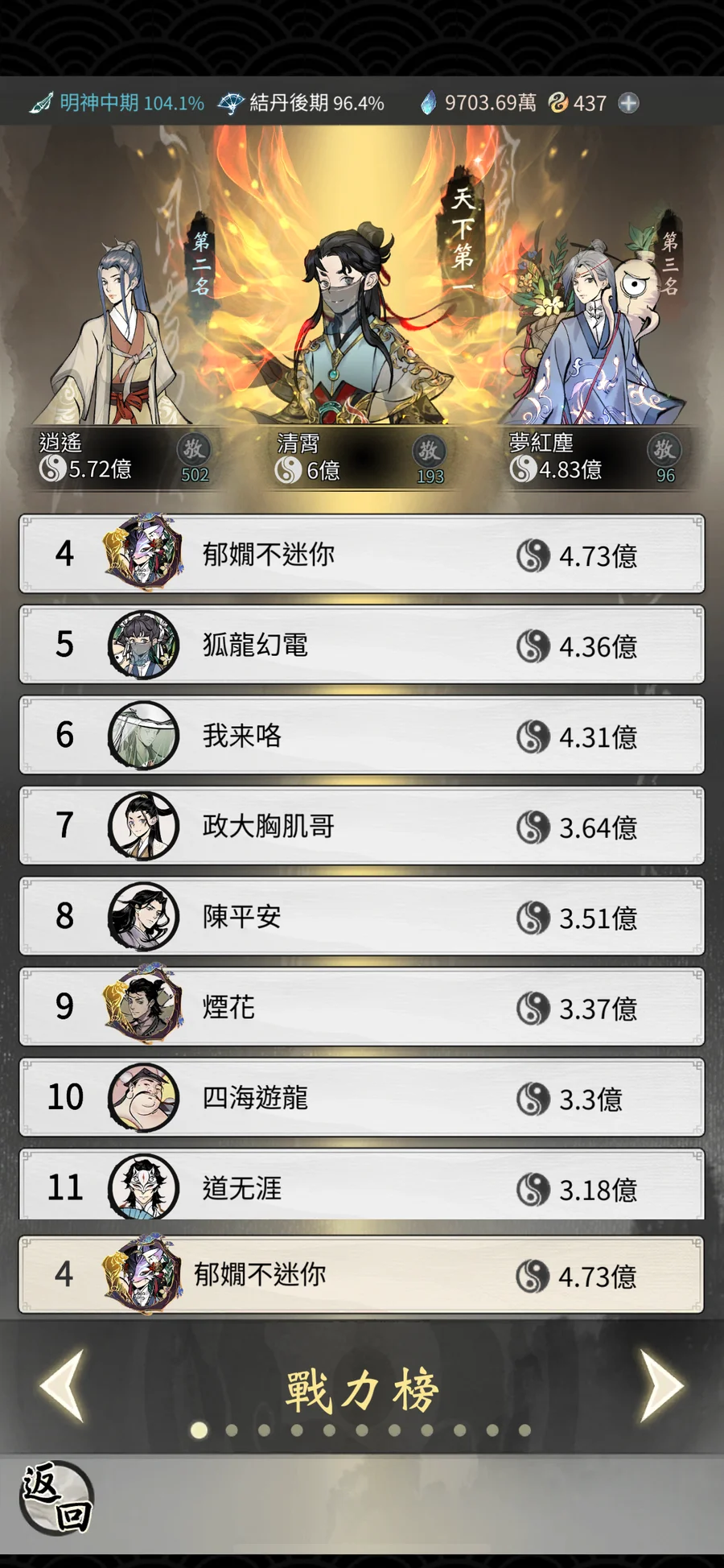Screen dimensions: 724x1568
Task: Open rank 10 row 四海遊龍
Action: (362, 1098)
